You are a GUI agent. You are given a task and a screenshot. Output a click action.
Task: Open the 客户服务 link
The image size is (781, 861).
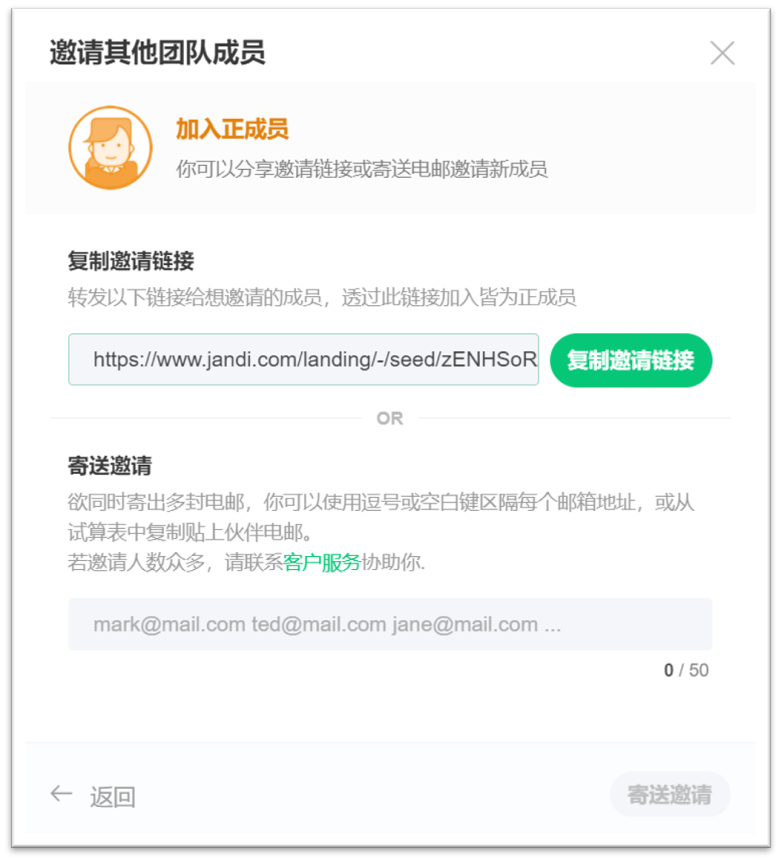coord(322,562)
